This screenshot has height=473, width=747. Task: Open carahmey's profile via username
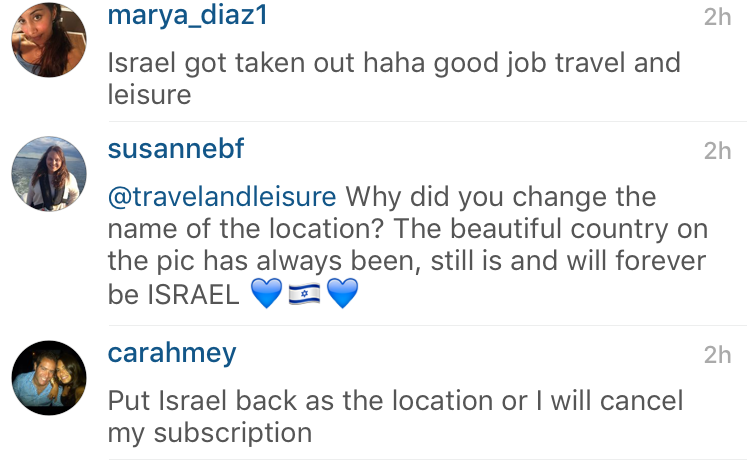pyautogui.click(x=172, y=355)
